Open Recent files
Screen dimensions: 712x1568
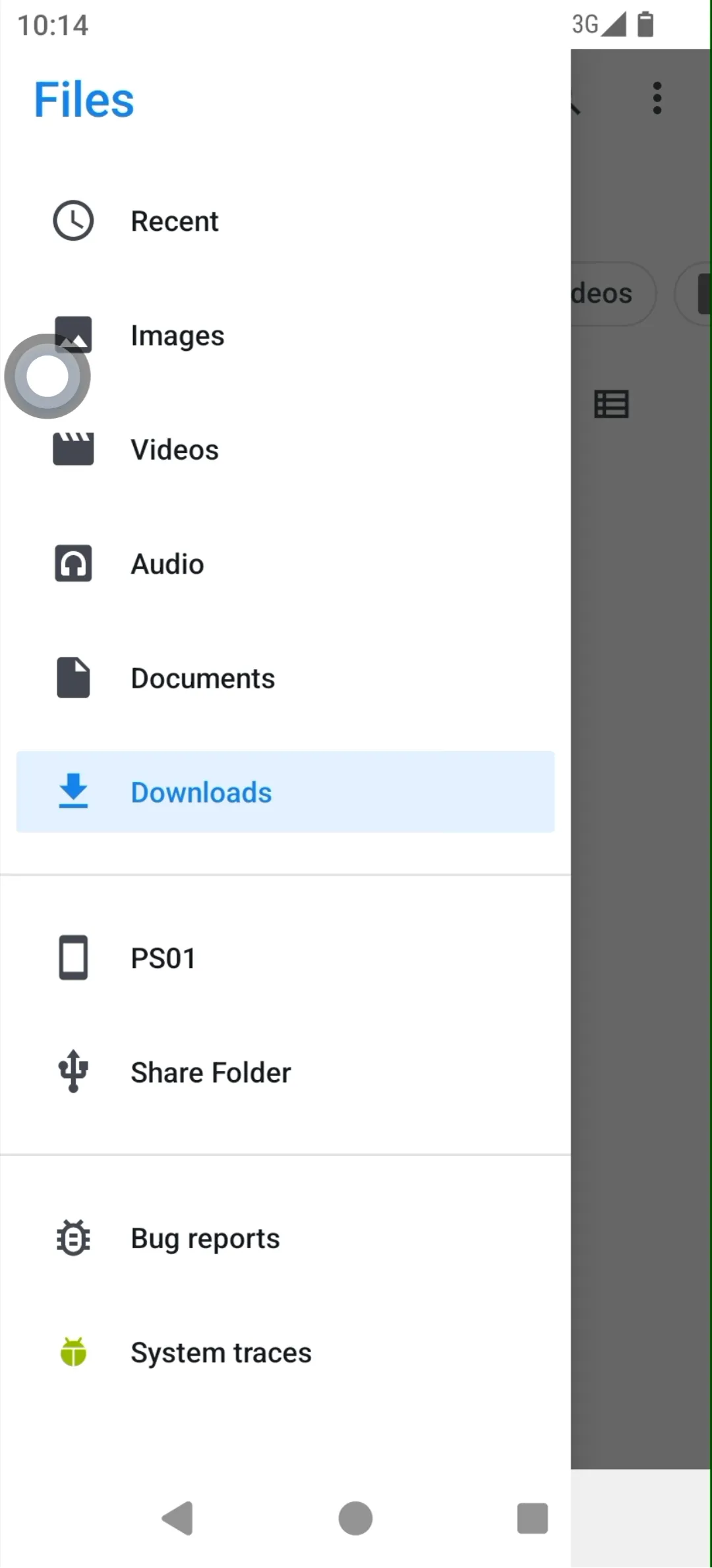[x=174, y=221]
